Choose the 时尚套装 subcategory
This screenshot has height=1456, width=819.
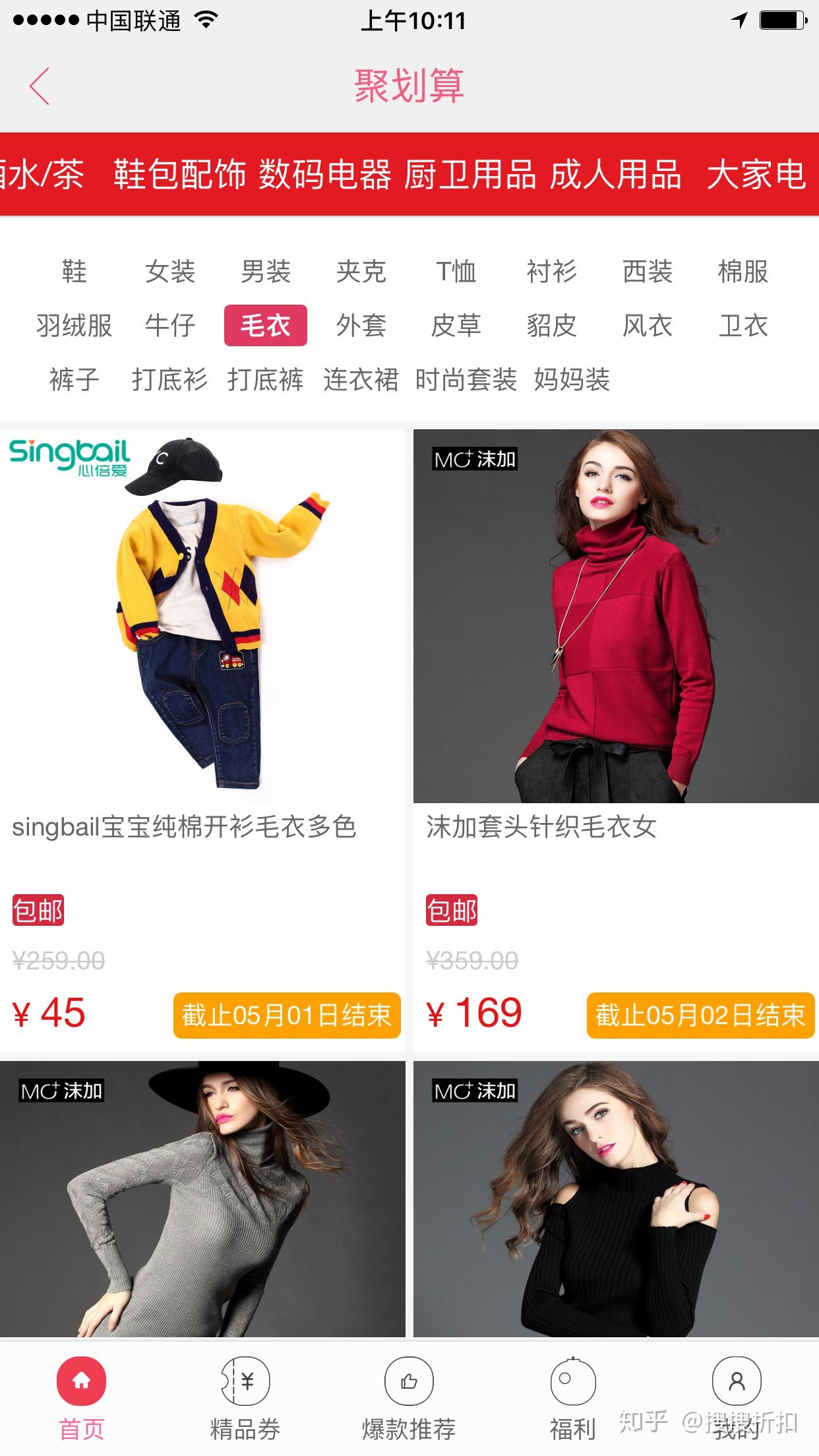466,380
